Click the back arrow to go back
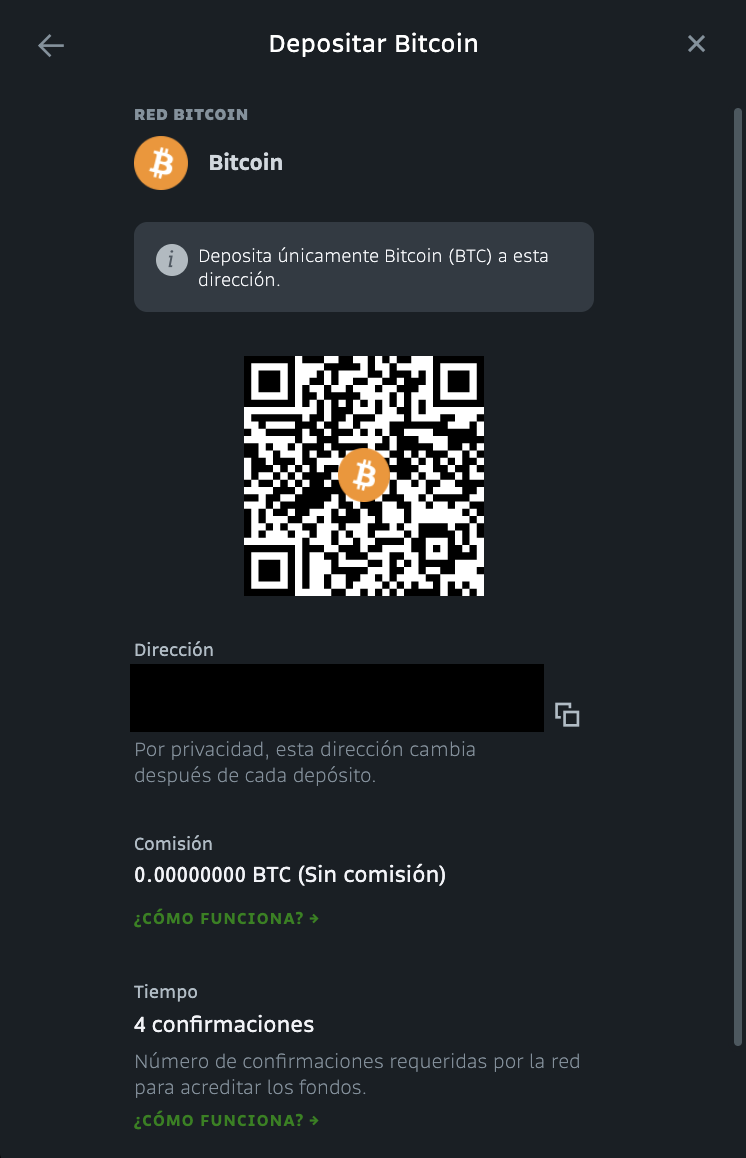 point(50,44)
